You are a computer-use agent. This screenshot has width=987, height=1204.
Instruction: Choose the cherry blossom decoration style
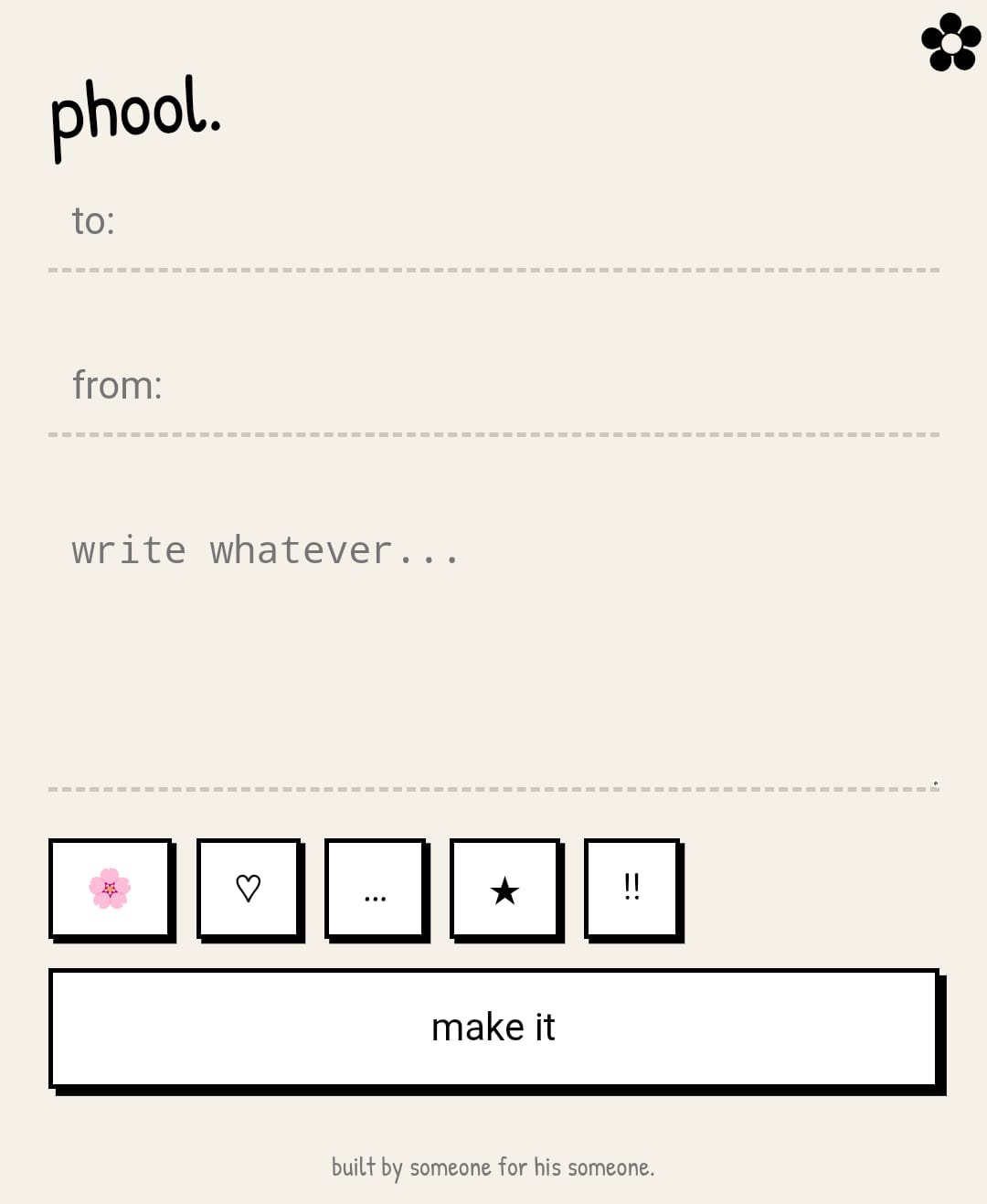tap(111, 888)
